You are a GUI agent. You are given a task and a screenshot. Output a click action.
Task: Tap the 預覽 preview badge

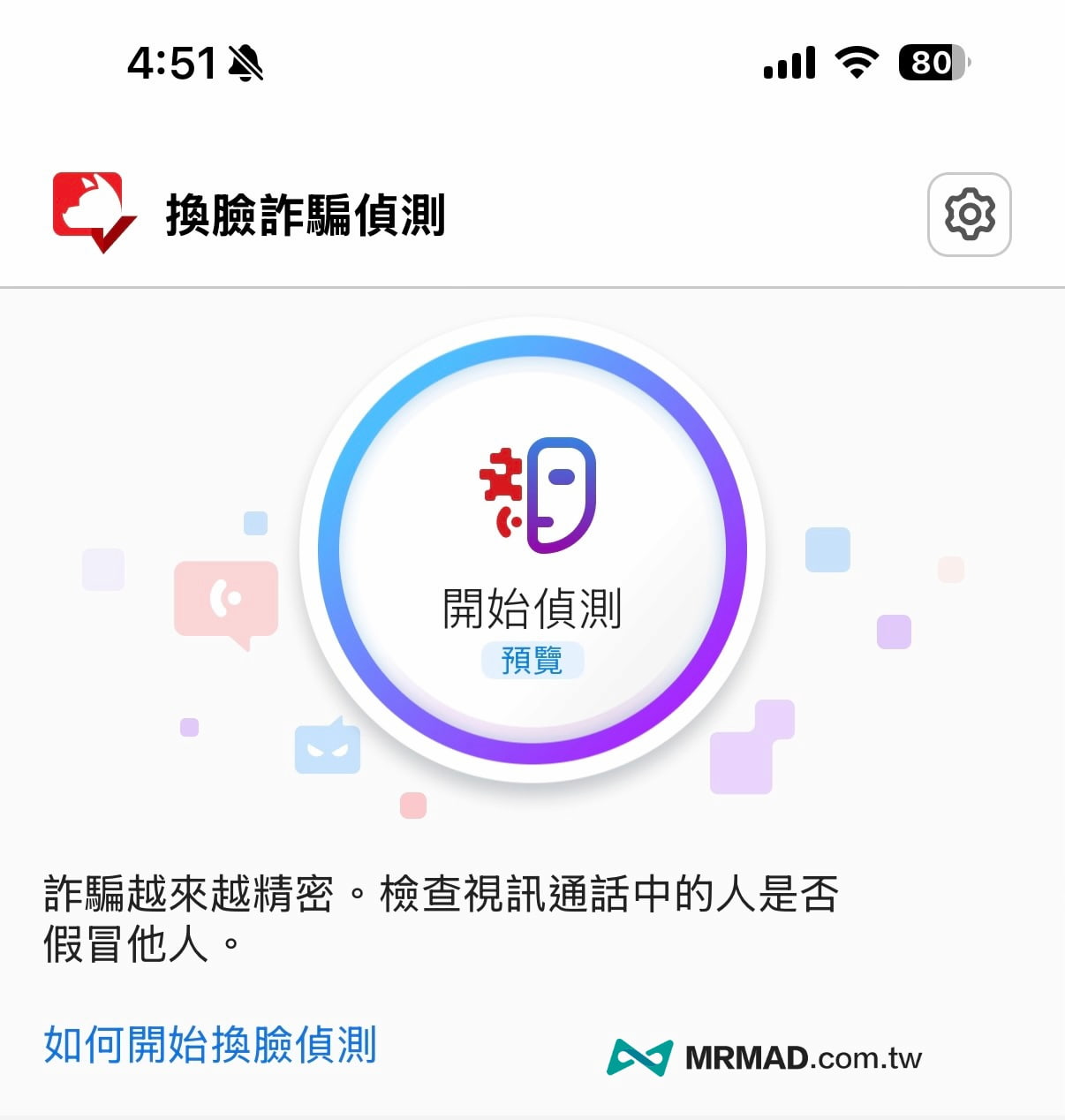(x=532, y=660)
